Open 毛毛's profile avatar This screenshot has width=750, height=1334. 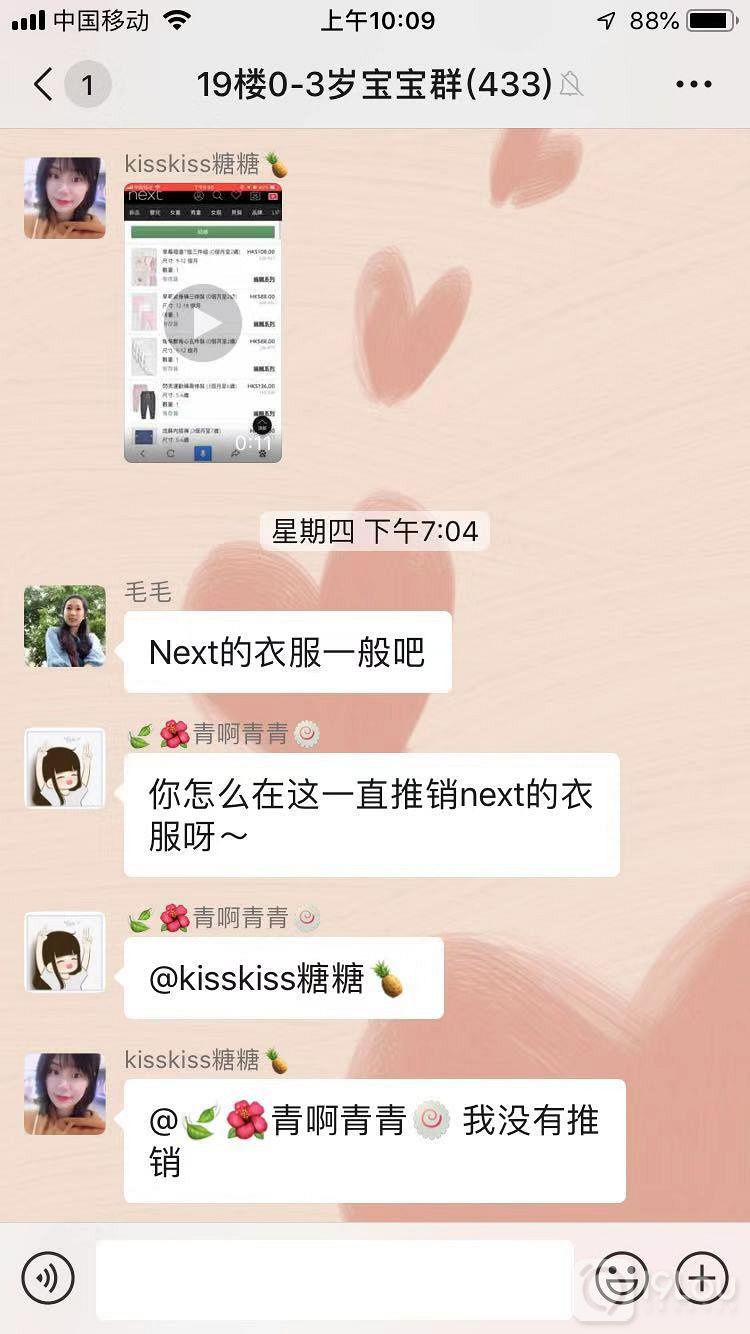pyautogui.click(x=65, y=626)
